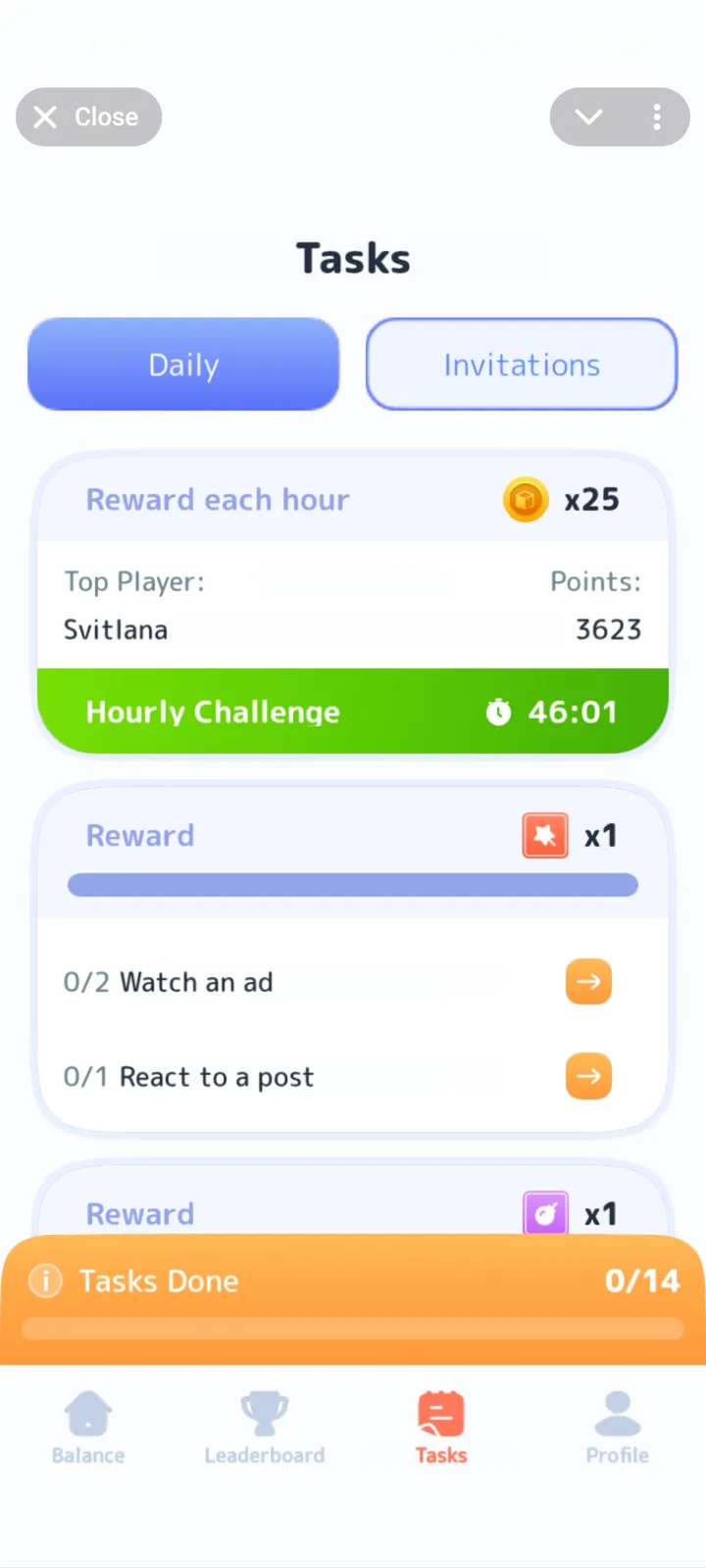Open the three-dot overflow menu
Image resolution: width=706 pixels, height=1568 pixels.
(657, 118)
